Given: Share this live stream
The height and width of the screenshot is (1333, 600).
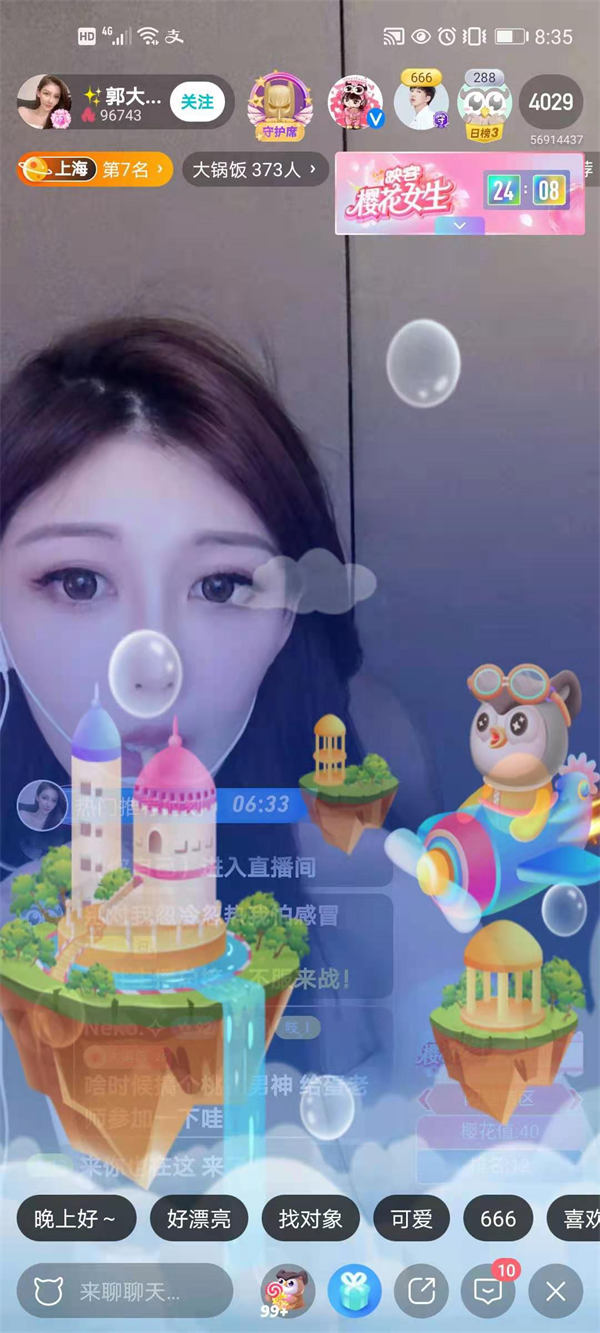Looking at the screenshot, I should pyautogui.click(x=422, y=1292).
